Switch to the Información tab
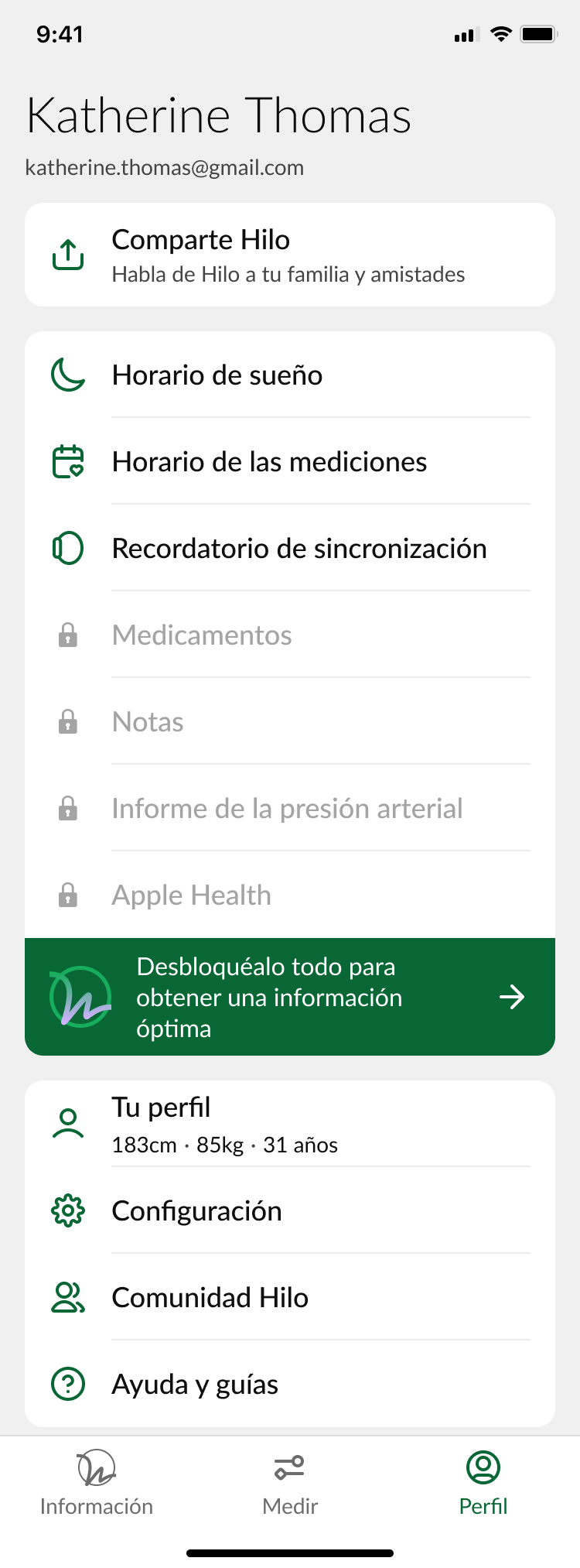Screen dimensions: 580x1568 (x=97, y=1483)
